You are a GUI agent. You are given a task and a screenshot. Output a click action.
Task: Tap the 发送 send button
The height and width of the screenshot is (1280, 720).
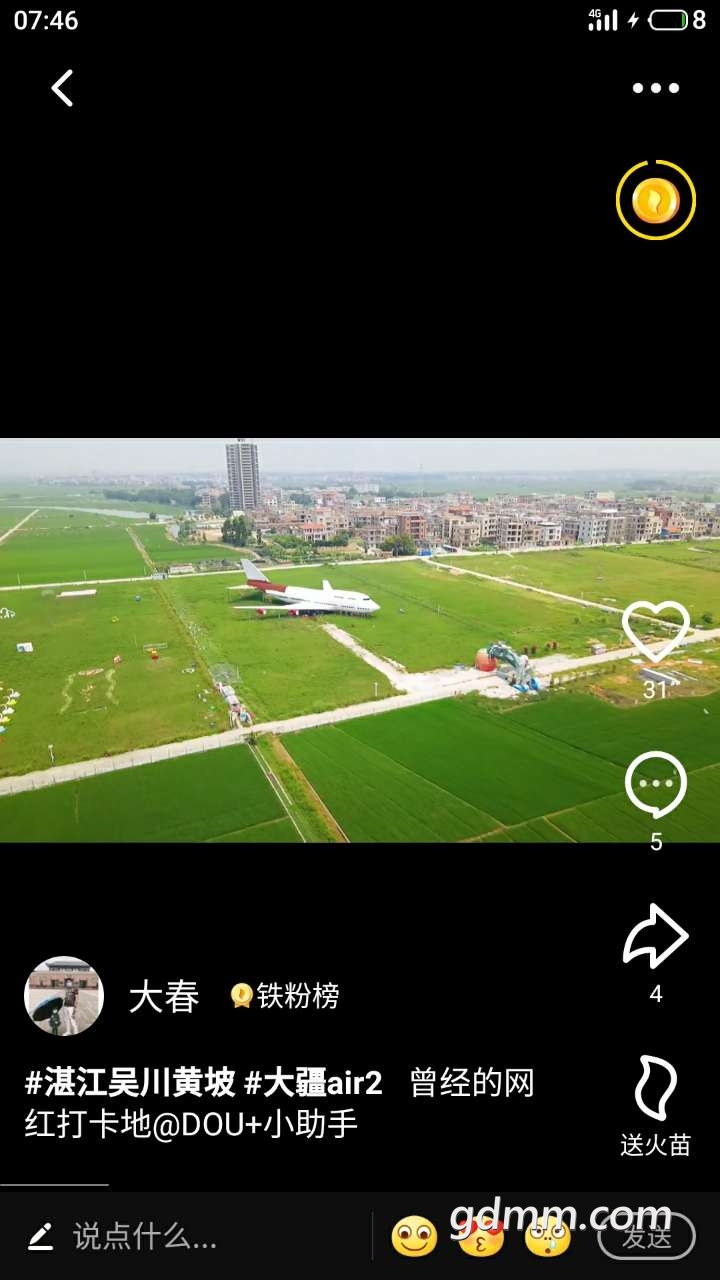click(x=646, y=1238)
